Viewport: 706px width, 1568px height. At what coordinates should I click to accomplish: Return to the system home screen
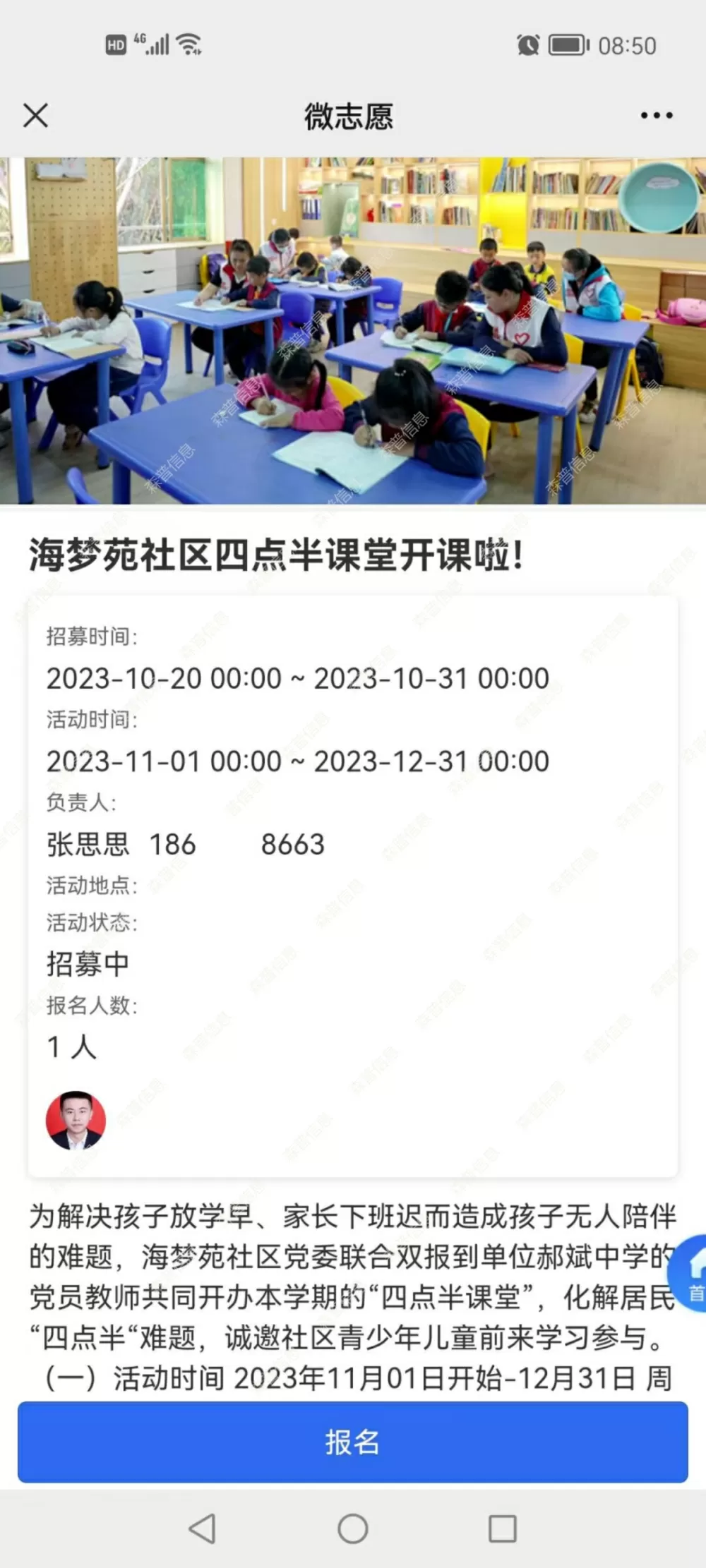(352, 1528)
